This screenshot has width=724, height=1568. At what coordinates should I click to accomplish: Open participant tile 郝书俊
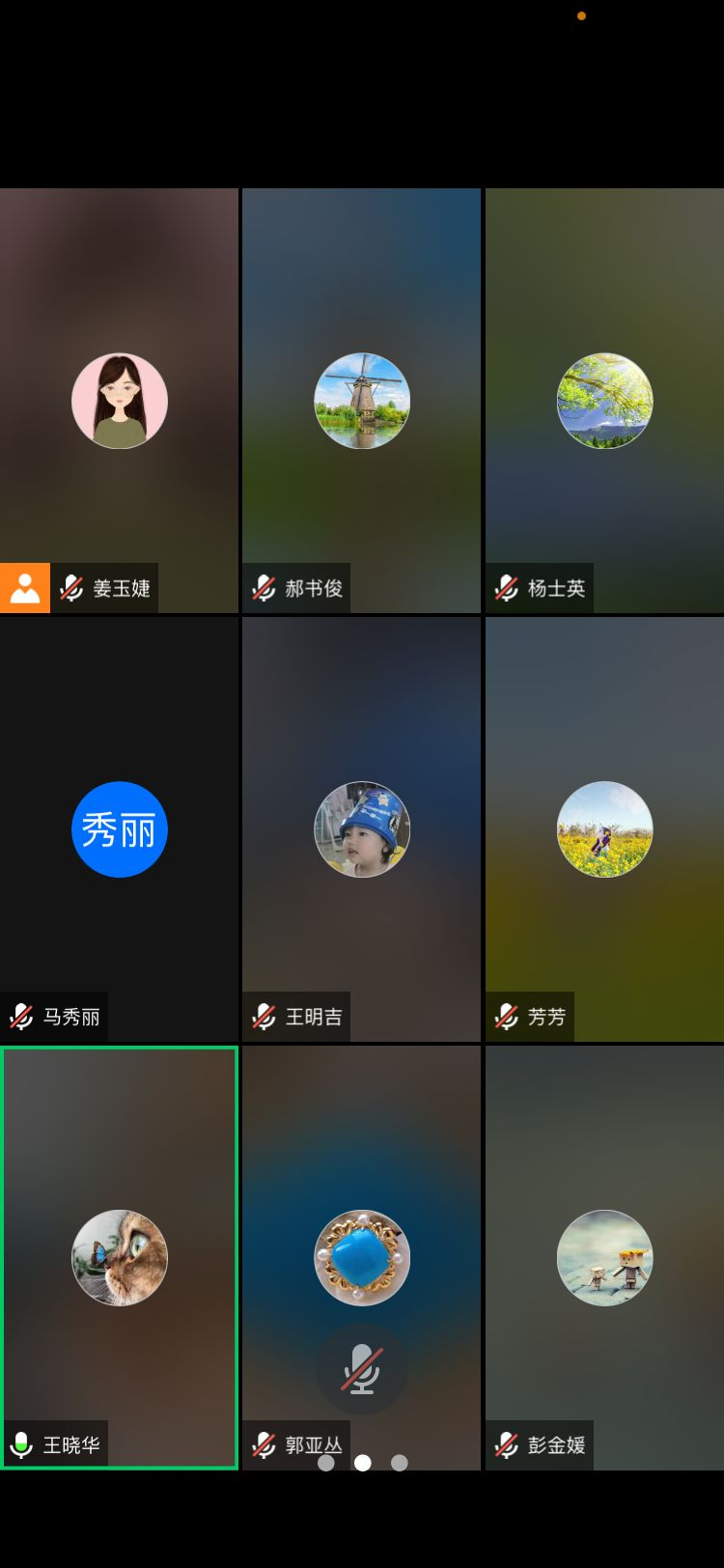point(361,400)
